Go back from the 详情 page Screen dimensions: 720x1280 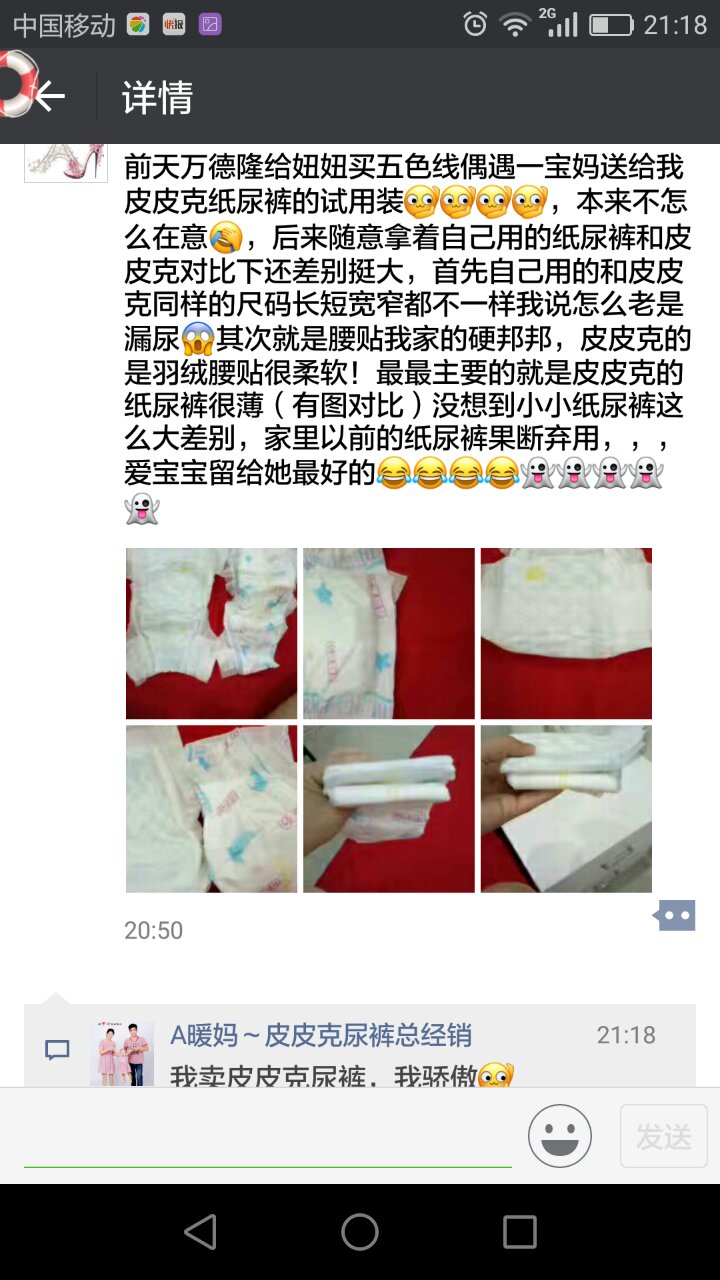48,97
